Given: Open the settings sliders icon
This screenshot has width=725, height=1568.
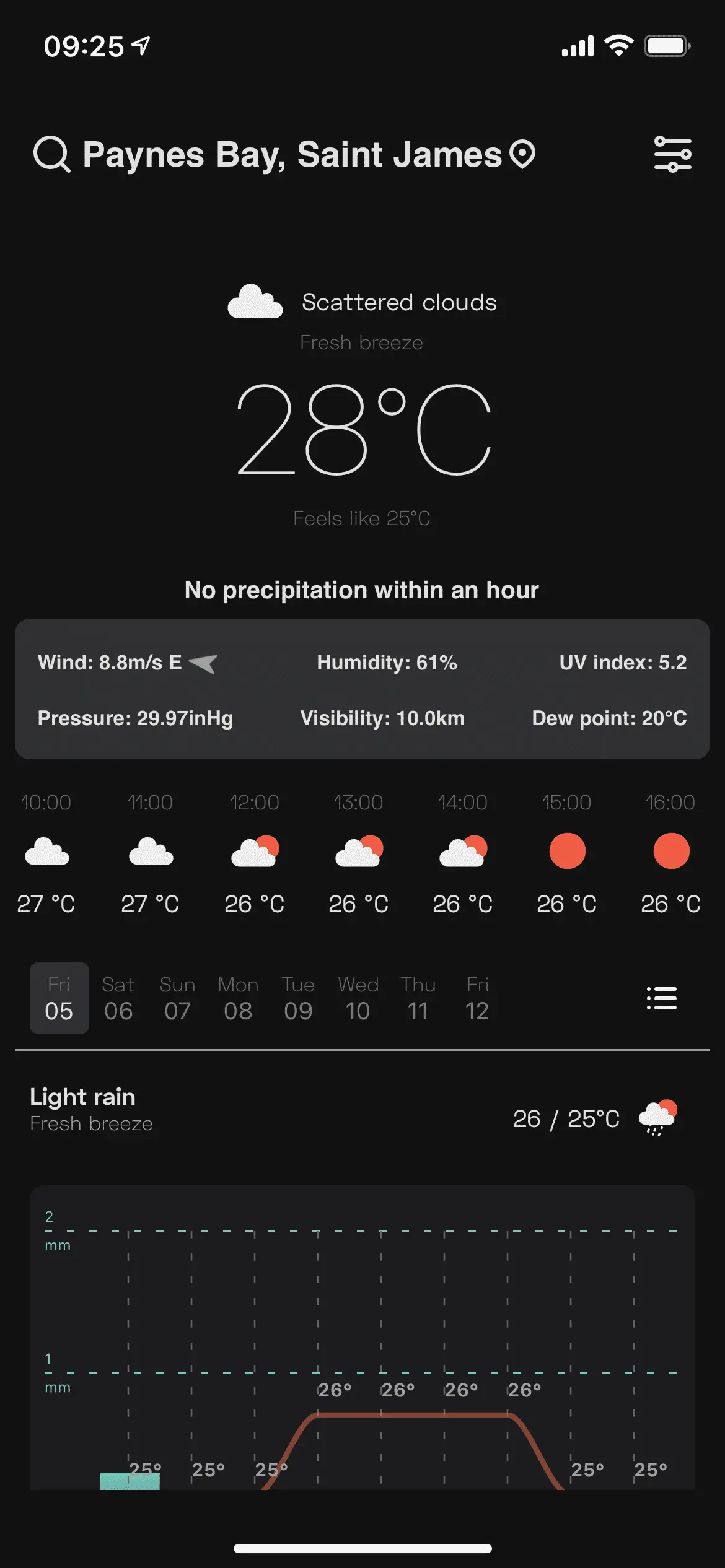Looking at the screenshot, I should coord(672,154).
